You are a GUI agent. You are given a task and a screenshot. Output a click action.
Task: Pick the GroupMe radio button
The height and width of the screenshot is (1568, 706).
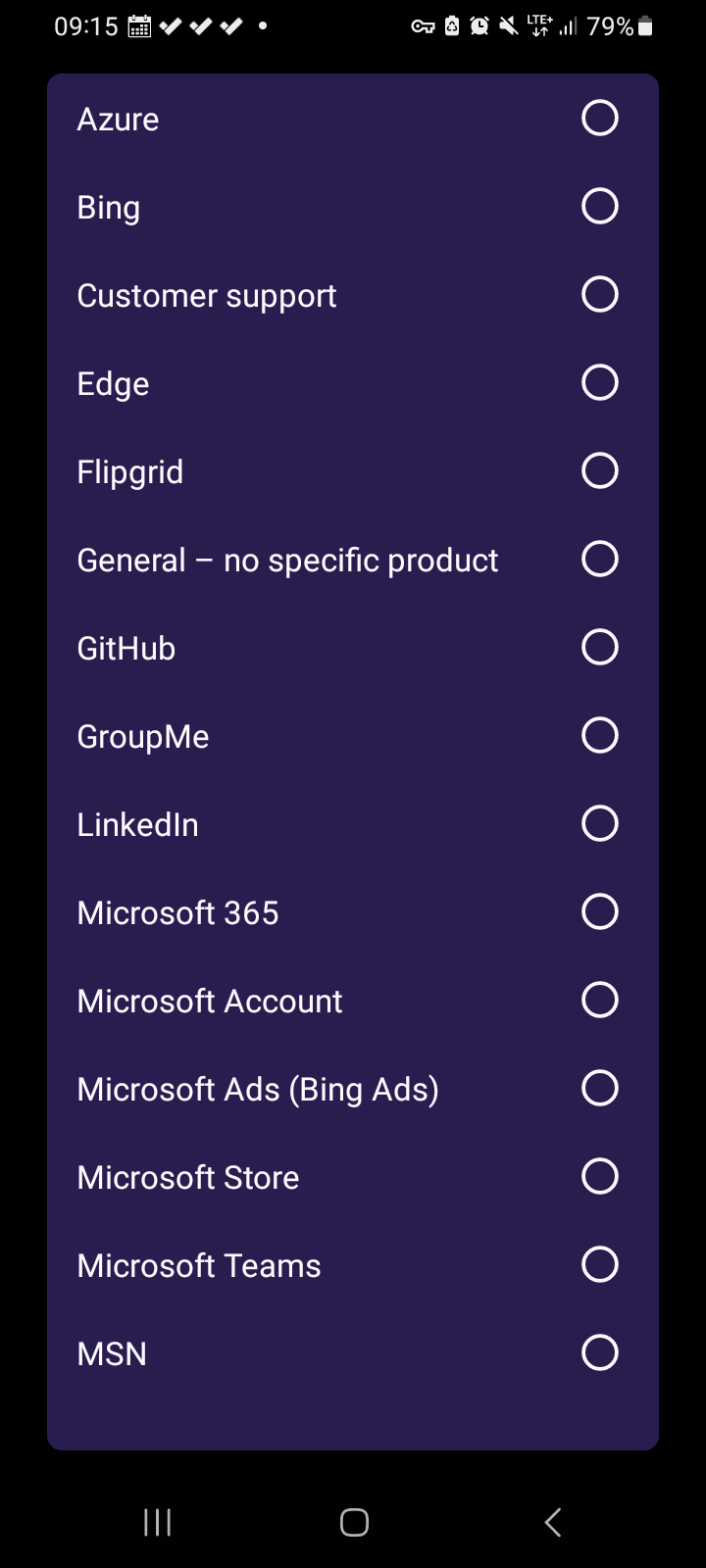click(x=599, y=736)
